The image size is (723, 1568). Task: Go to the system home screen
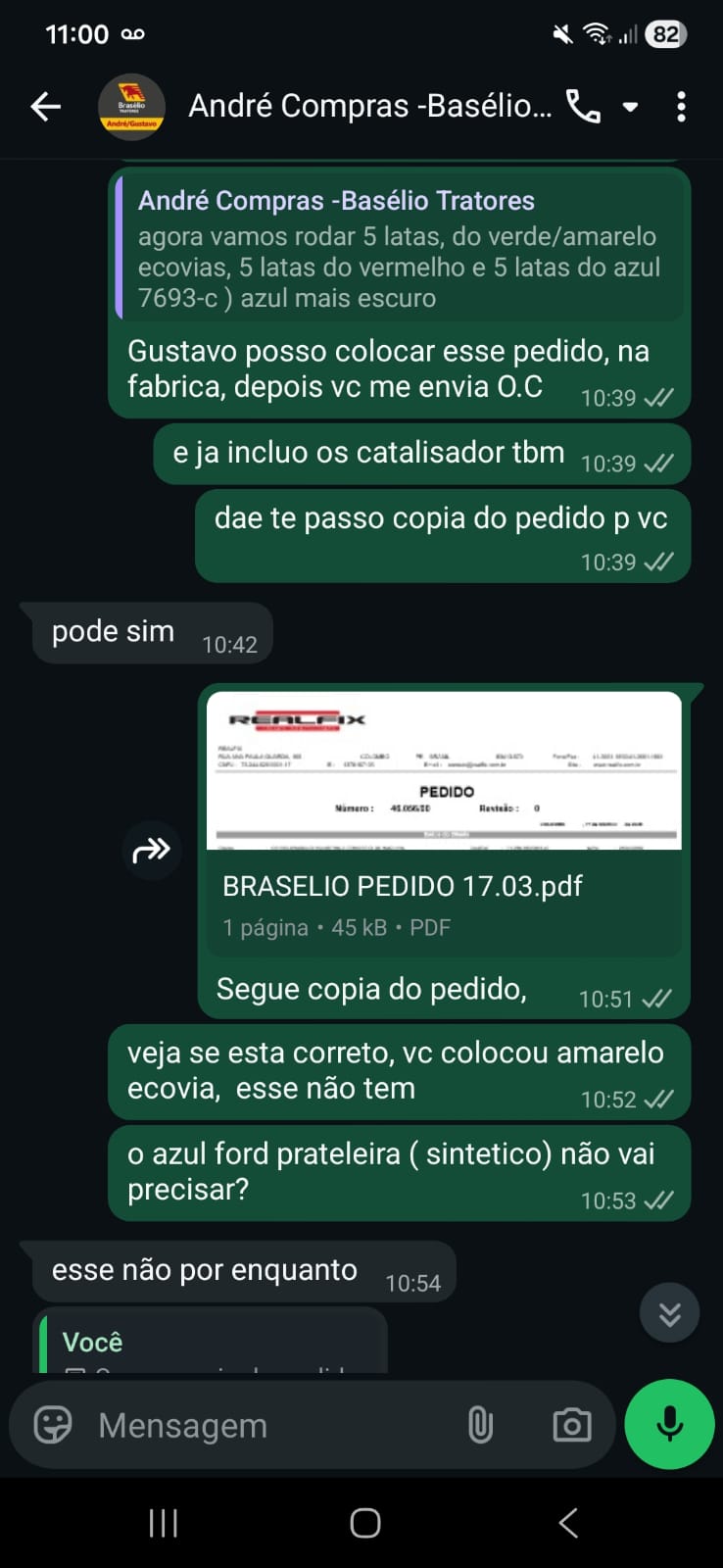pyautogui.click(x=364, y=1523)
